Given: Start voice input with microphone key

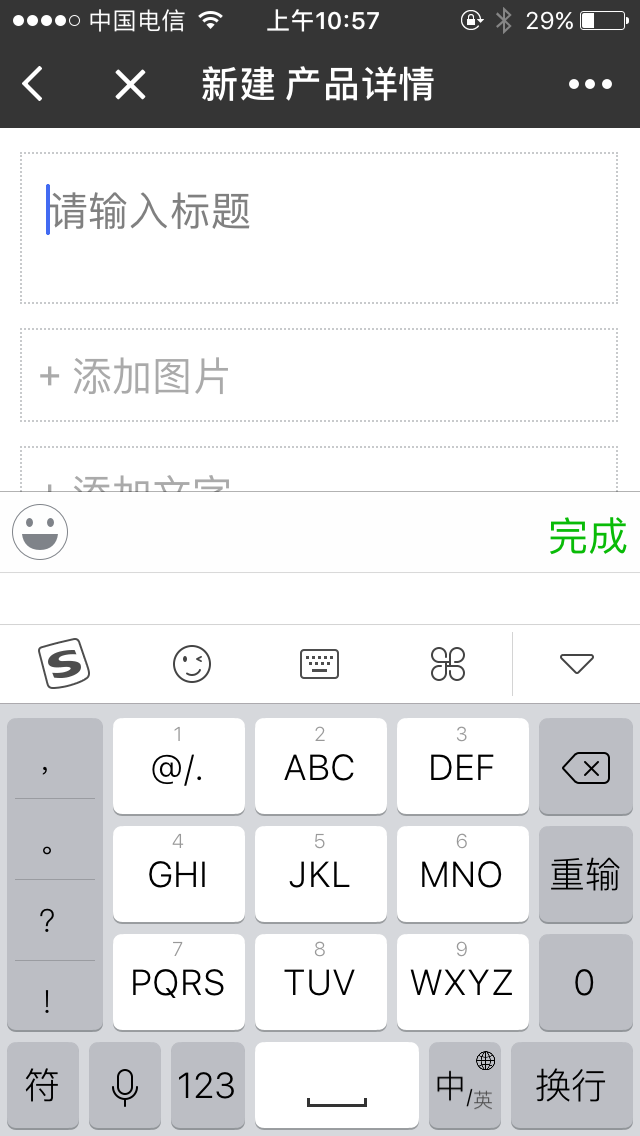Looking at the screenshot, I should click(125, 1085).
